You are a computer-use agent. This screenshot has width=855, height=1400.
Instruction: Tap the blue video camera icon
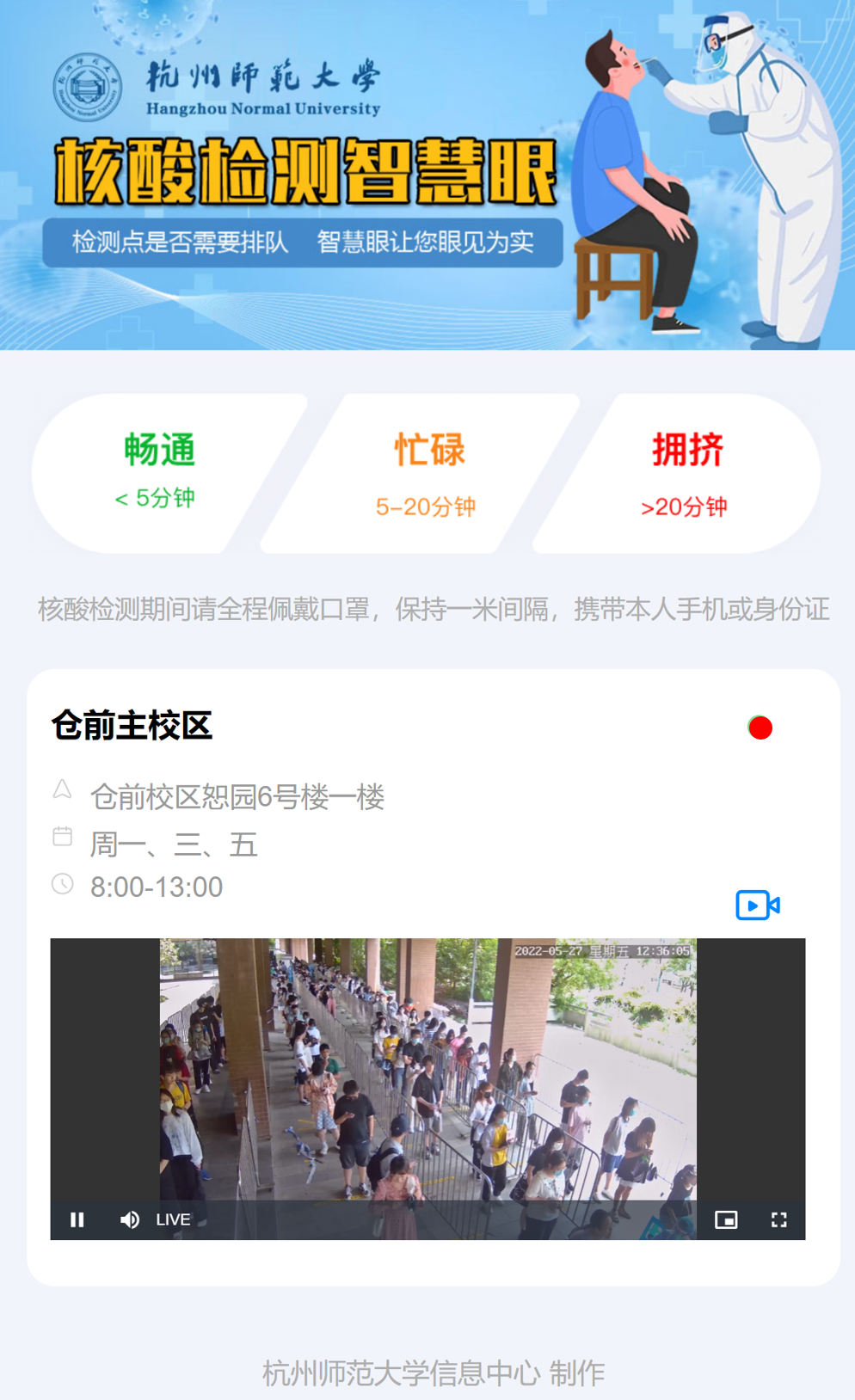(x=758, y=906)
